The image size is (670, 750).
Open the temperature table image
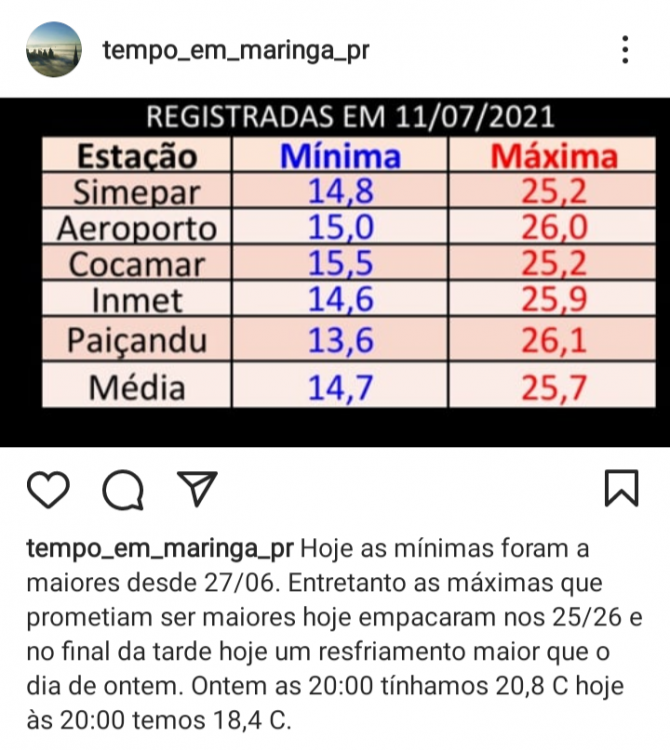click(x=335, y=270)
